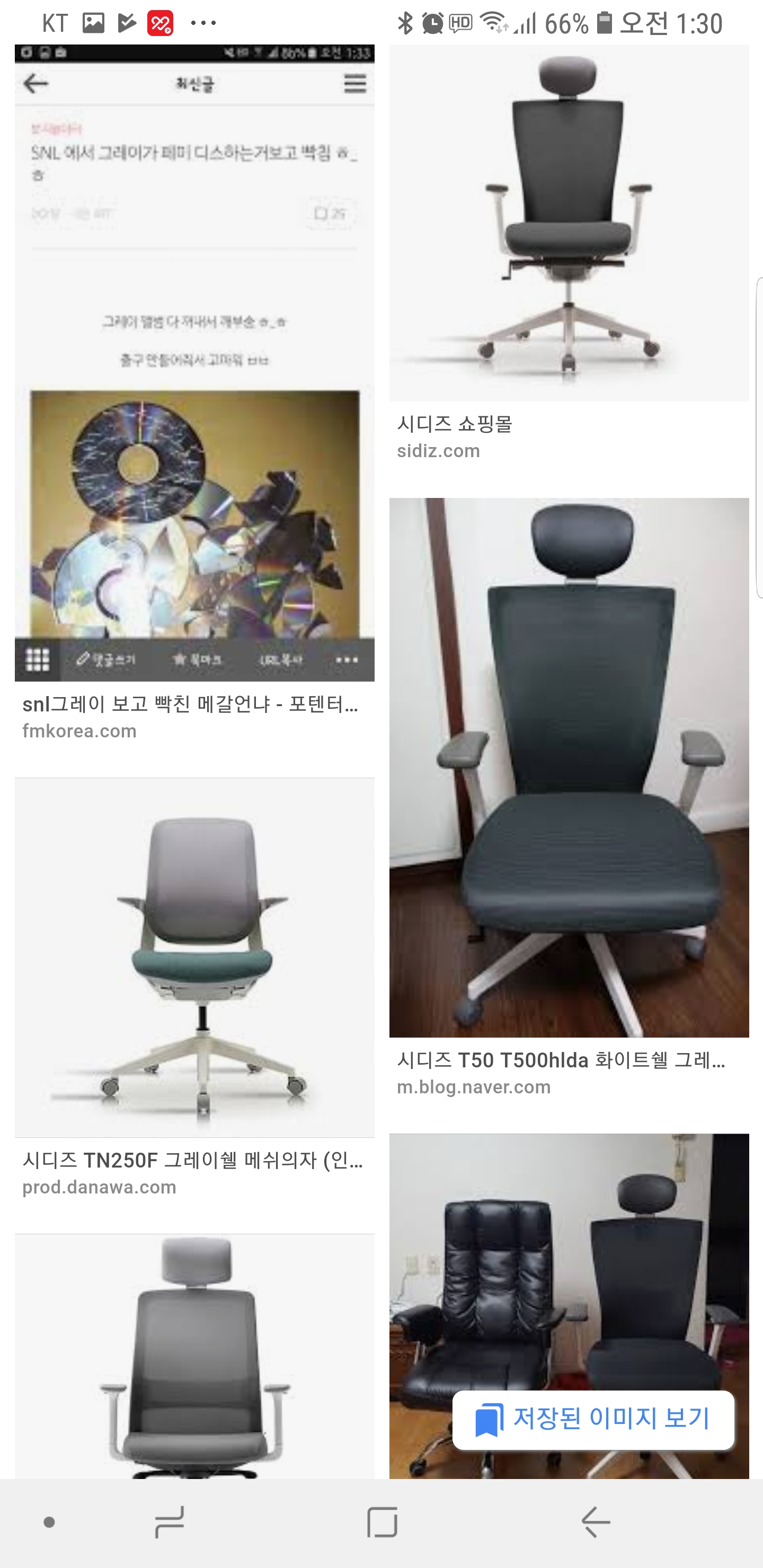Tap the 저장된 이미지 보기 button

tap(593, 1420)
